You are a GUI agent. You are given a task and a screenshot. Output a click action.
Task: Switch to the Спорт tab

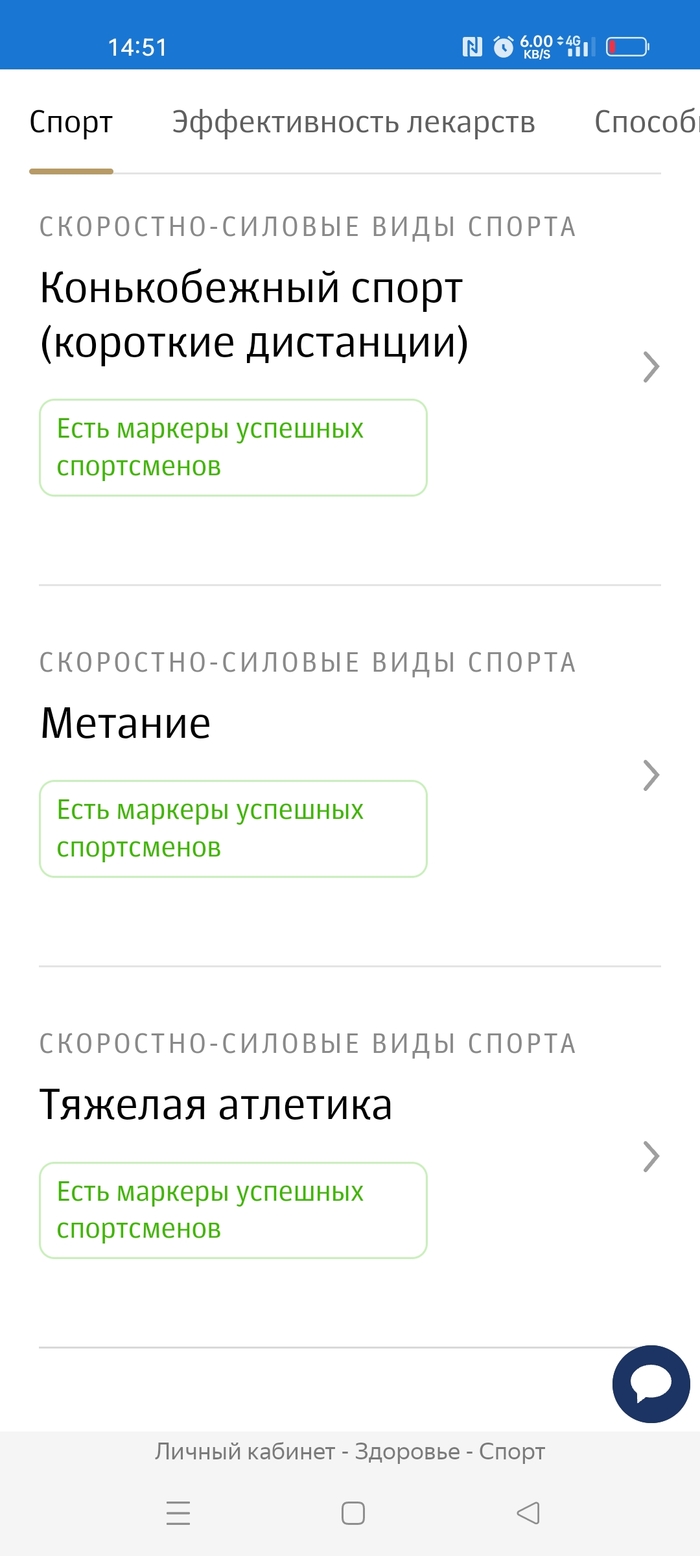(71, 123)
